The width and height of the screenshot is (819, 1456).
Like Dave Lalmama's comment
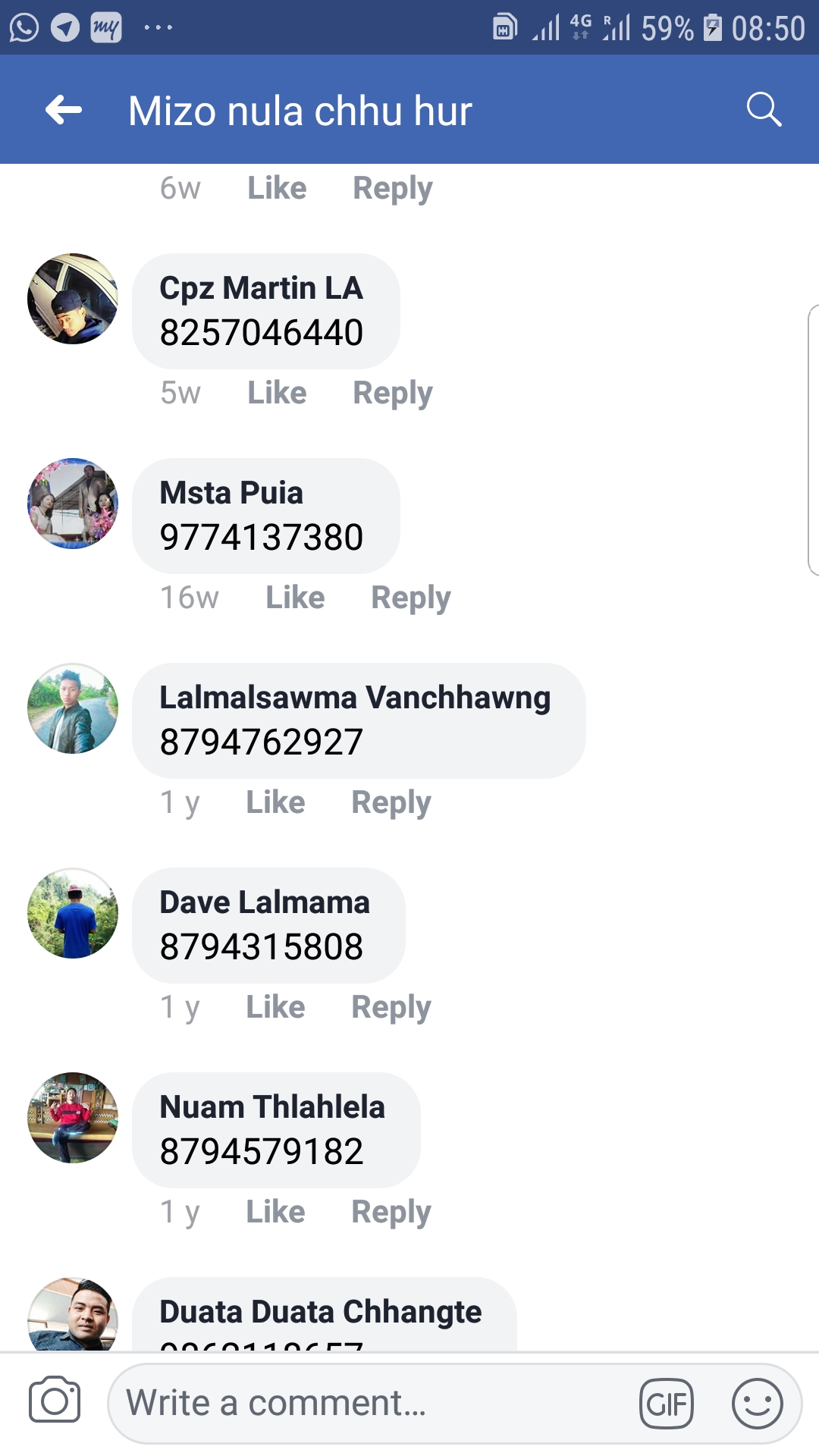pos(275,1007)
